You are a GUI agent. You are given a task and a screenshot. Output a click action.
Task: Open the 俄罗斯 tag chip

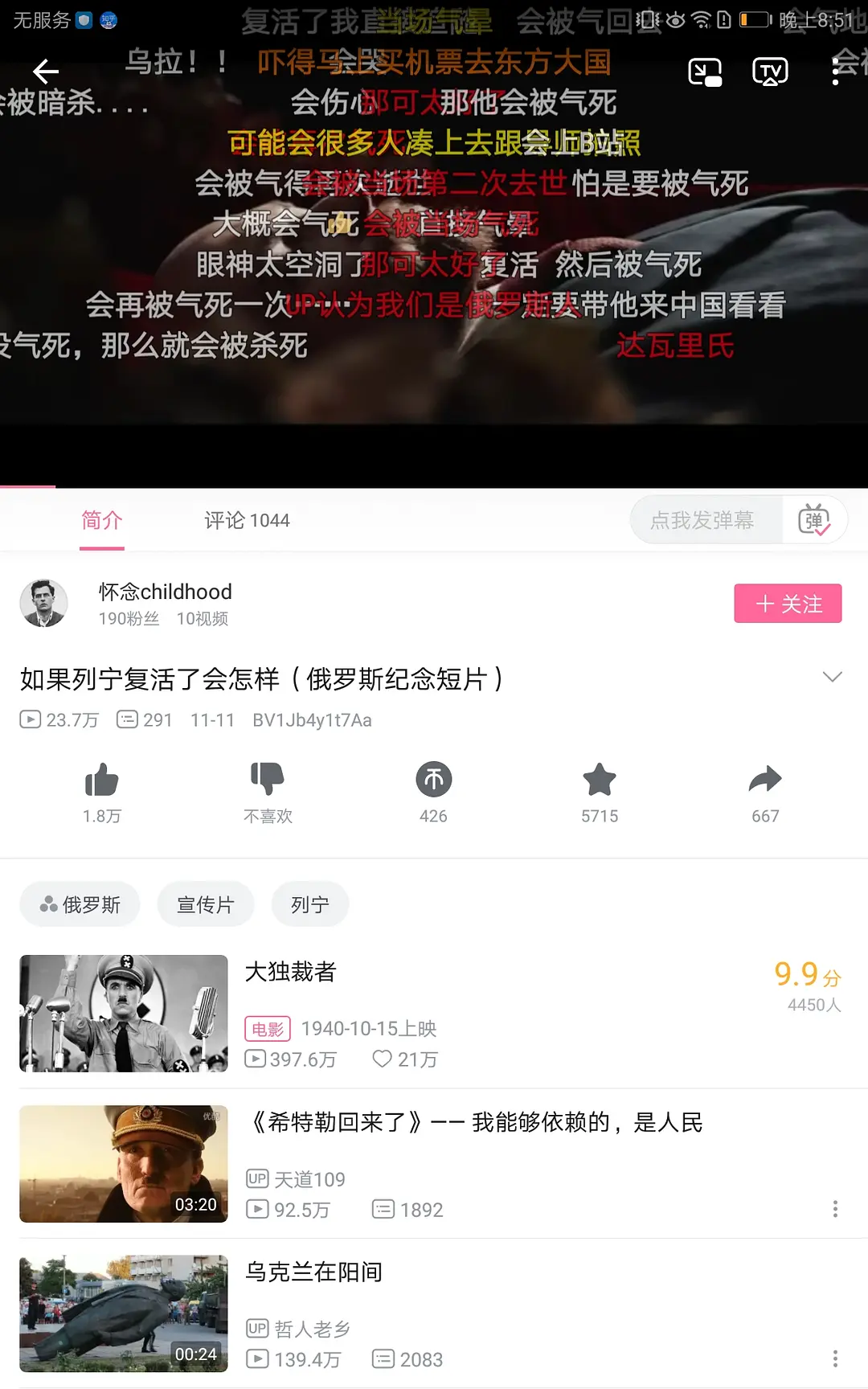[x=80, y=904]
